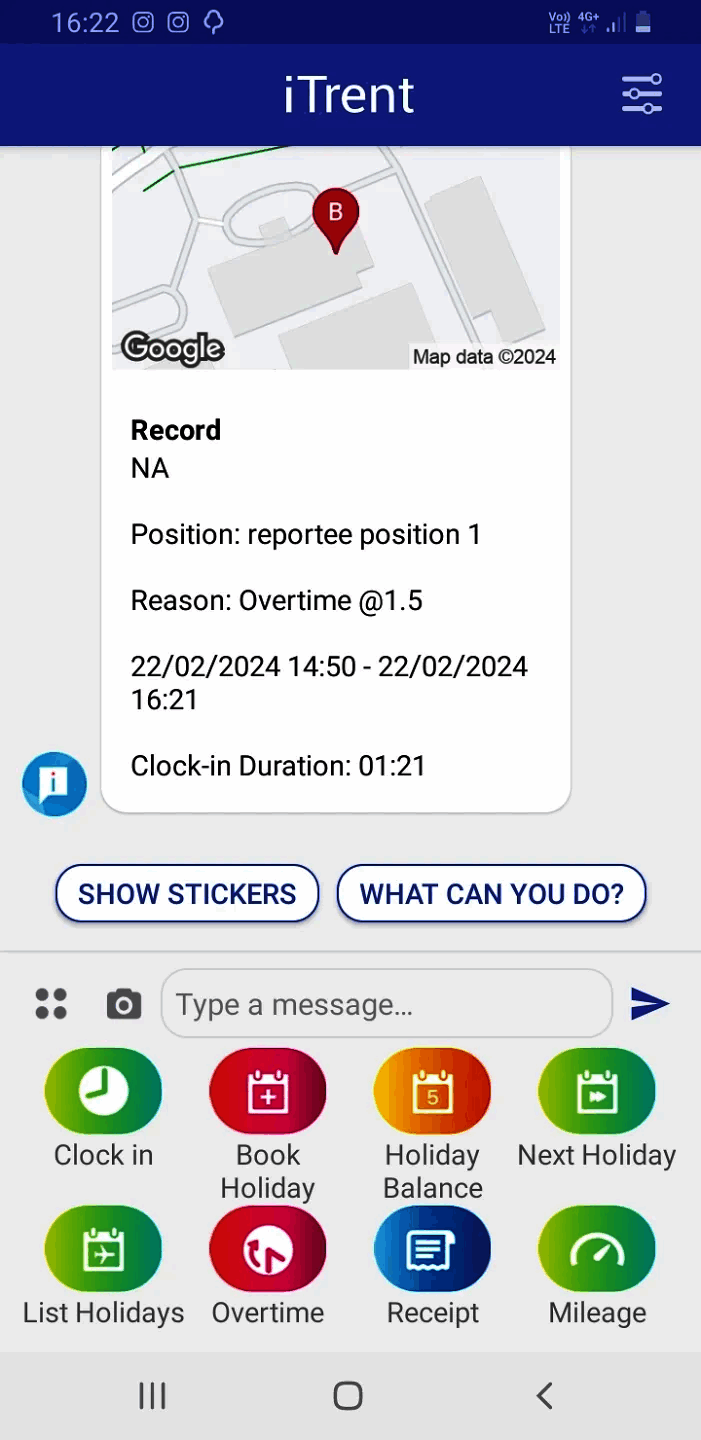Open the Receipt shortcut
Viewport: 701px width, 1440px height.
point(432,1249)
